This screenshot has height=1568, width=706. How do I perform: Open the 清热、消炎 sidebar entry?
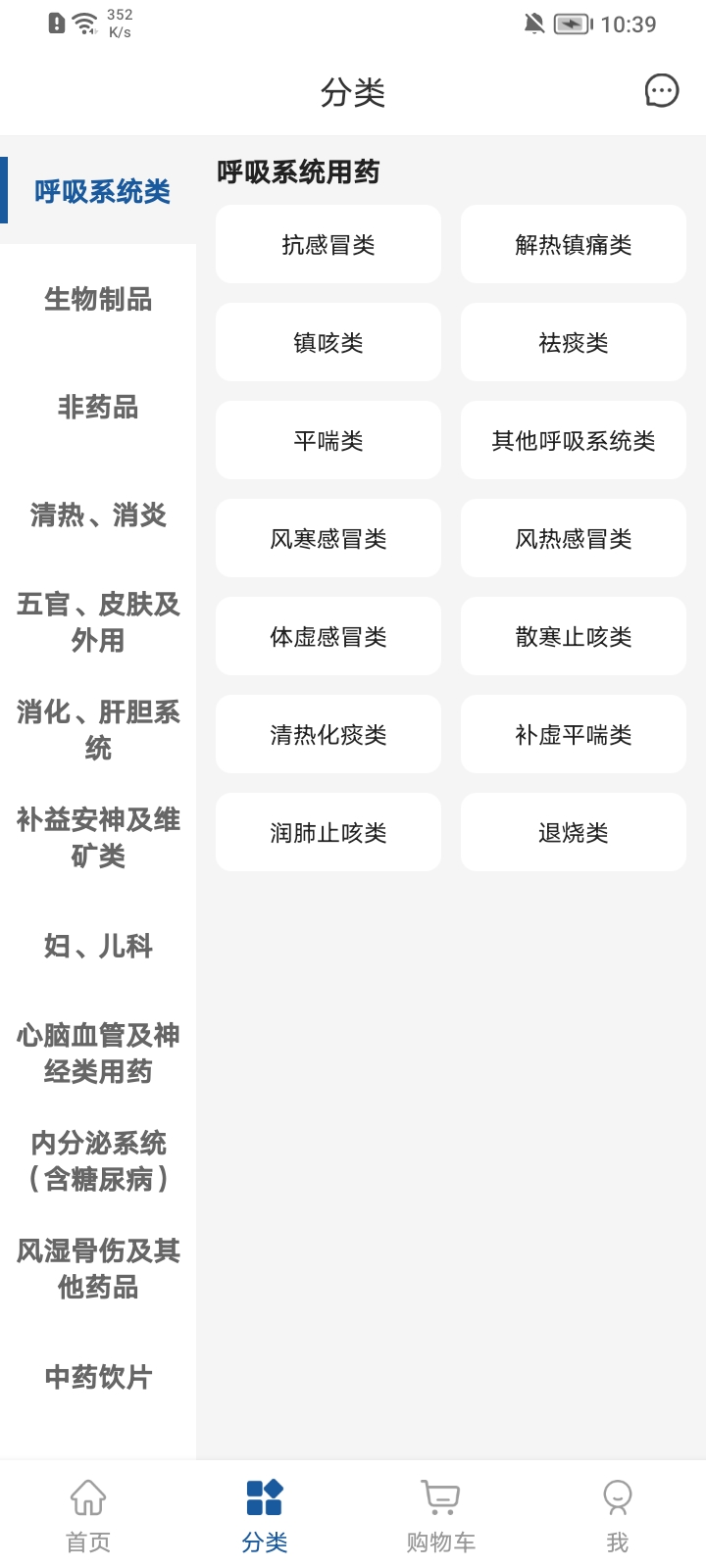(98, 516)
